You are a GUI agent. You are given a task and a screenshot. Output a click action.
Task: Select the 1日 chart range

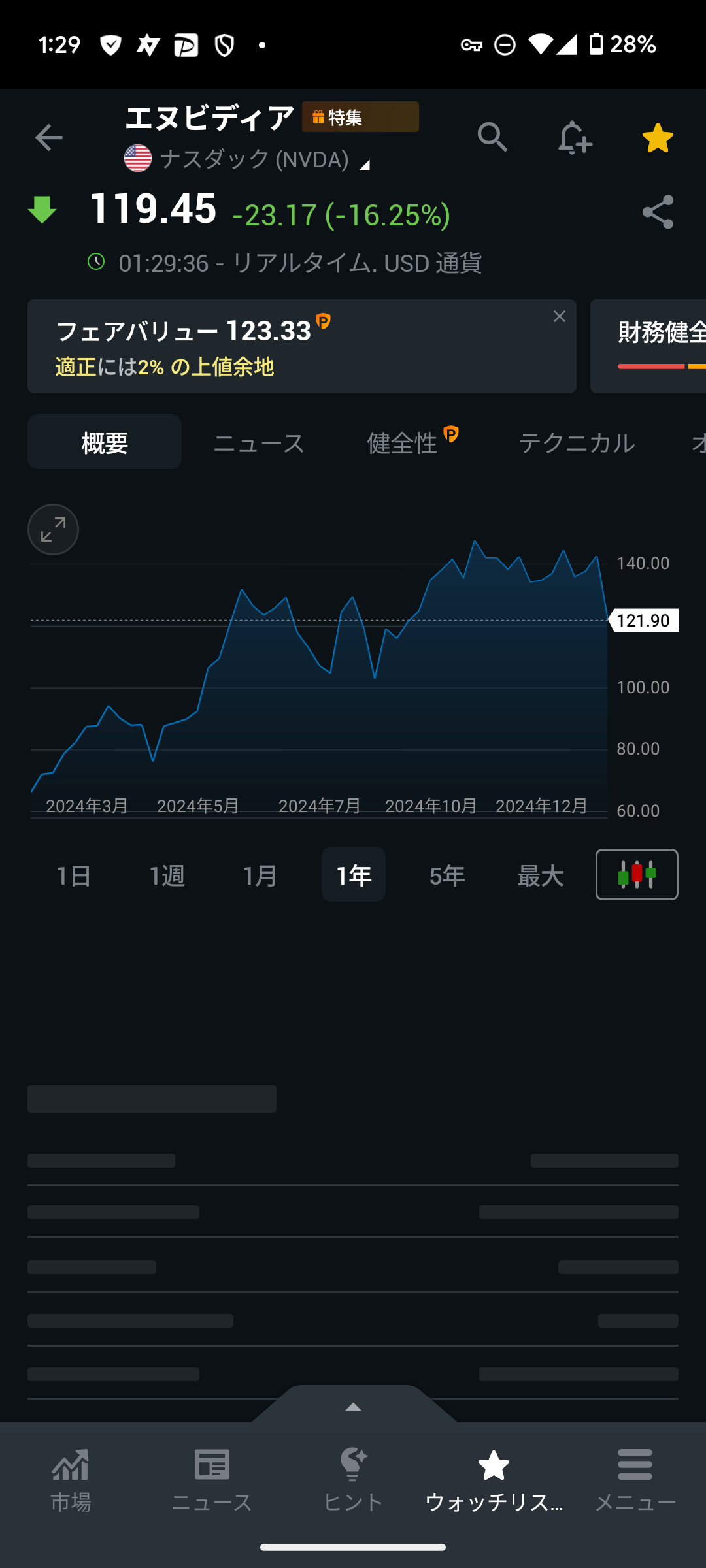(73, 875)
